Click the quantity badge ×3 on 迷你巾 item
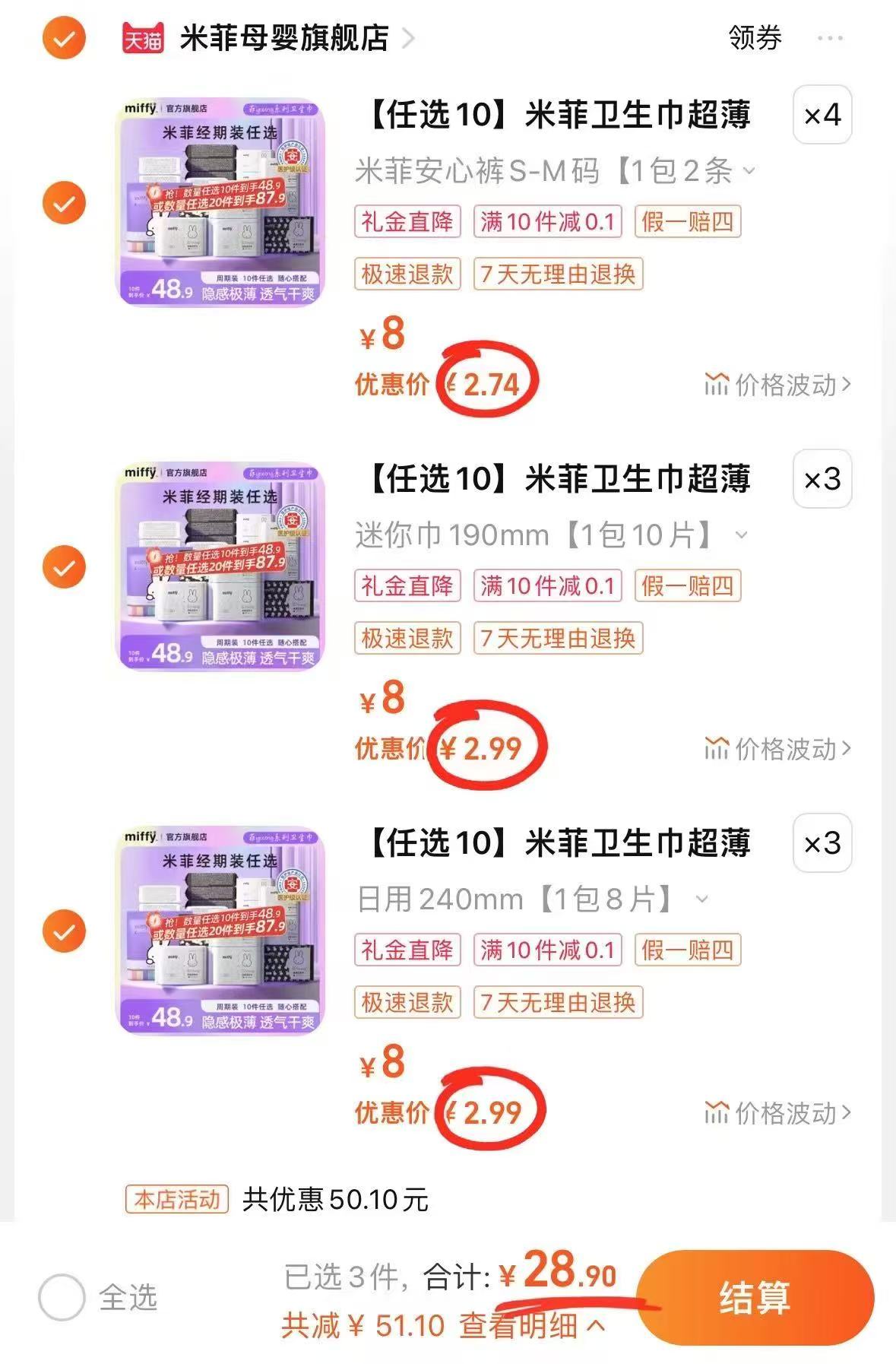Image resolution: width=896 pixels, height=1364 pixels. [x=822, y=480]
